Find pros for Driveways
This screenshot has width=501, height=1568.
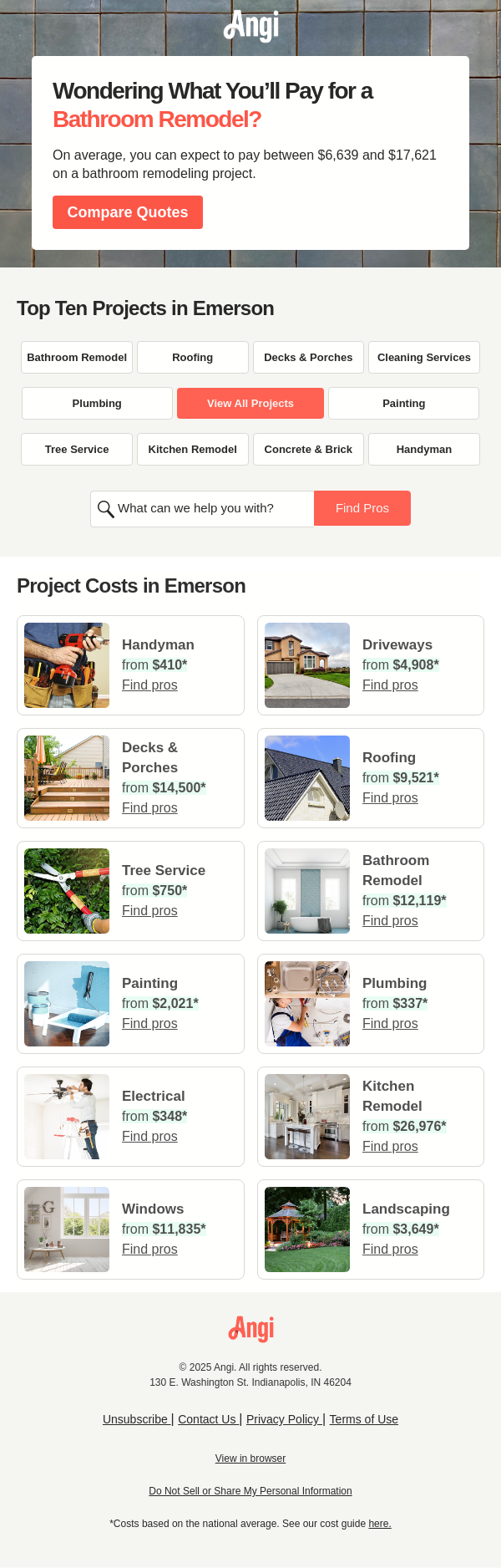(390, 685)
